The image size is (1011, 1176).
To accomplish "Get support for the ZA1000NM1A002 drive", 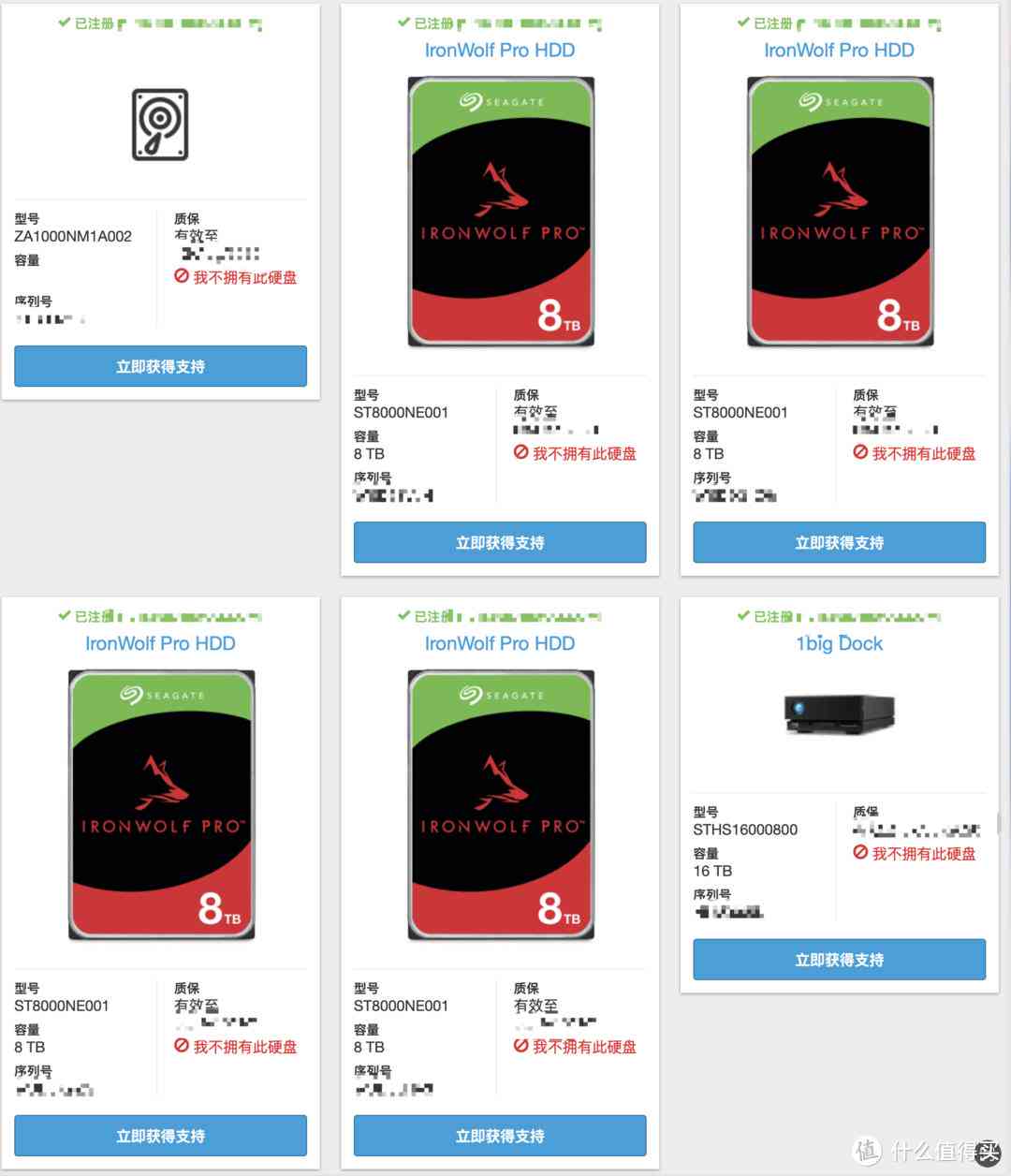I will (160, 366).
